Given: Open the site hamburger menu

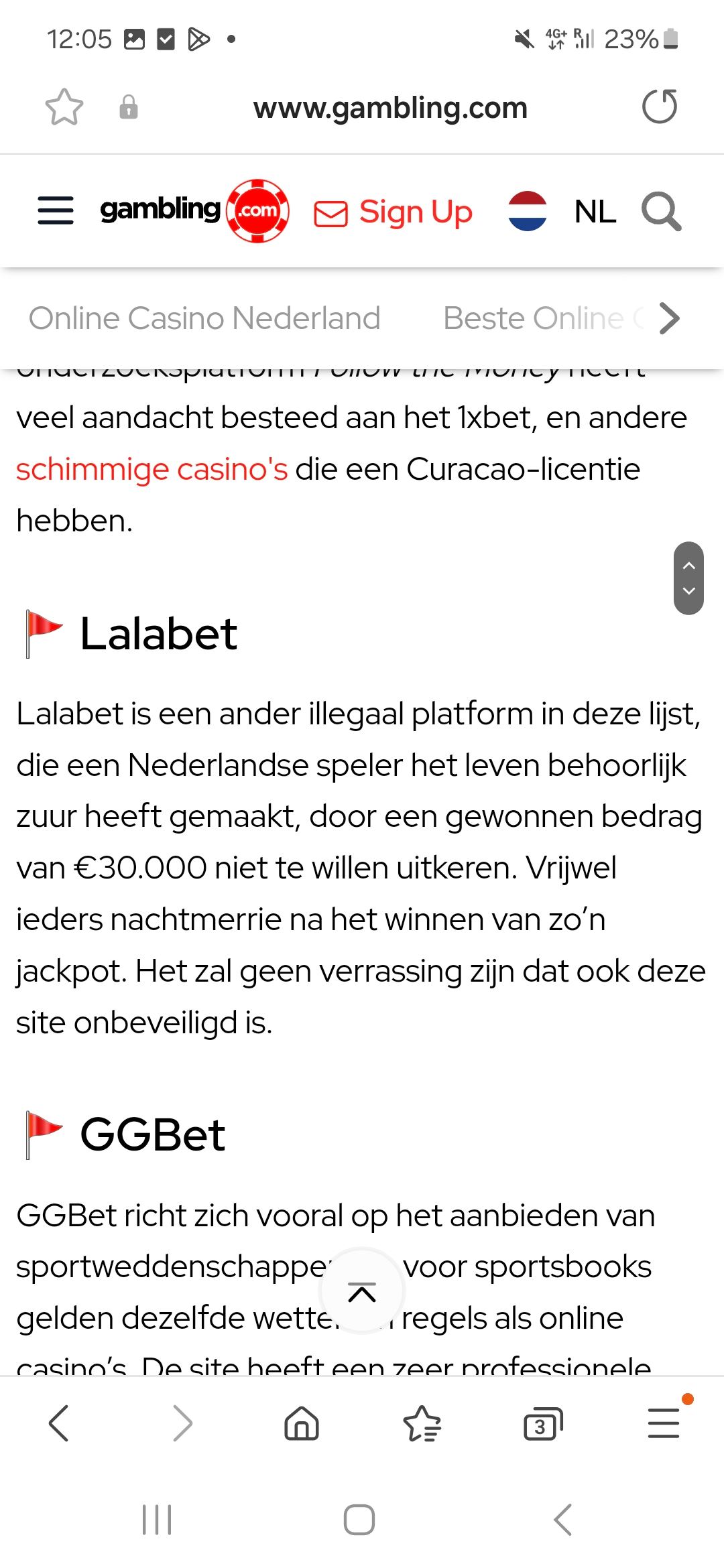Looking at the screenshot, I should pos(56,210).
